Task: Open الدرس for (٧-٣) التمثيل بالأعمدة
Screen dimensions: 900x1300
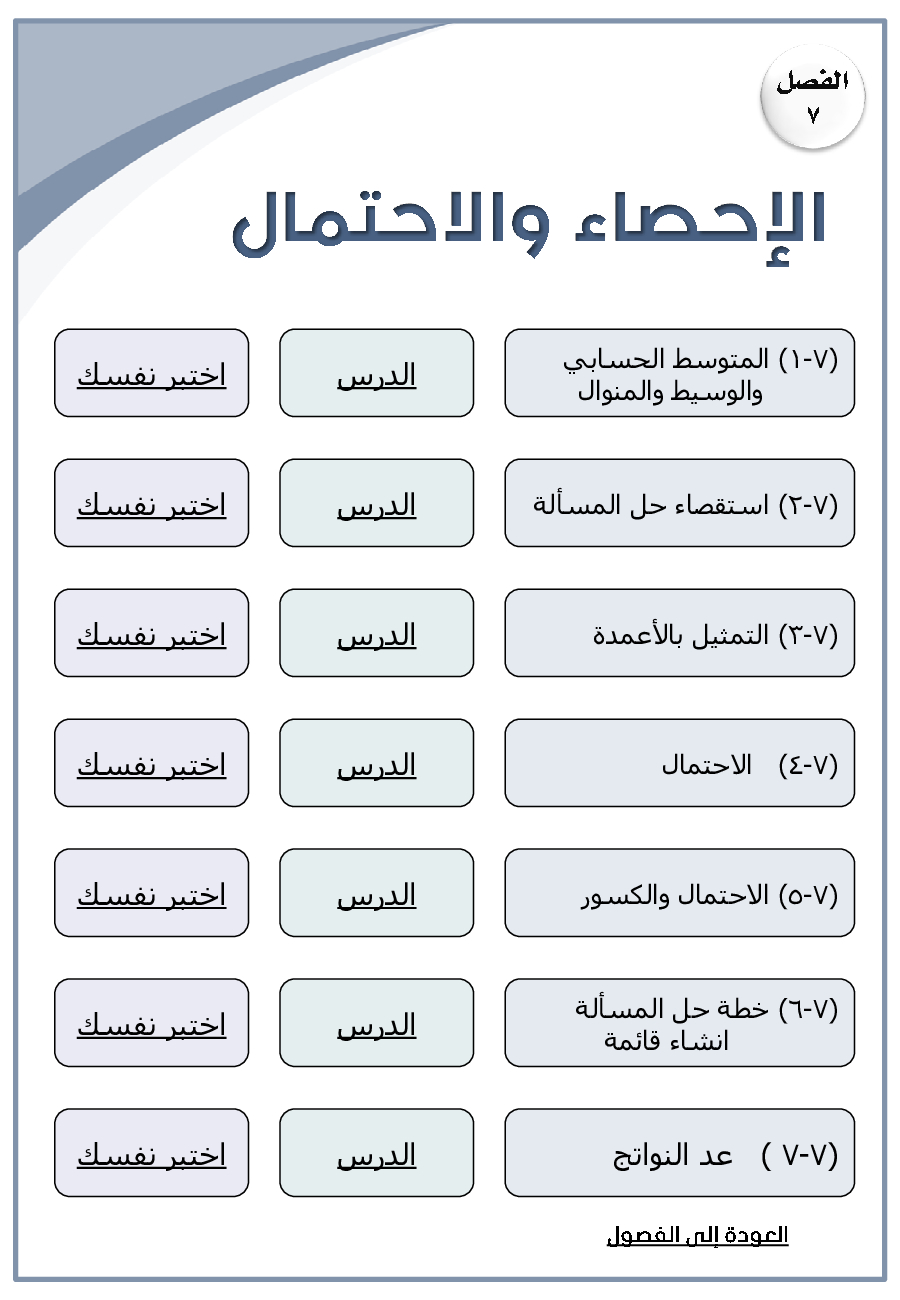Action: (x=376, y=634)
